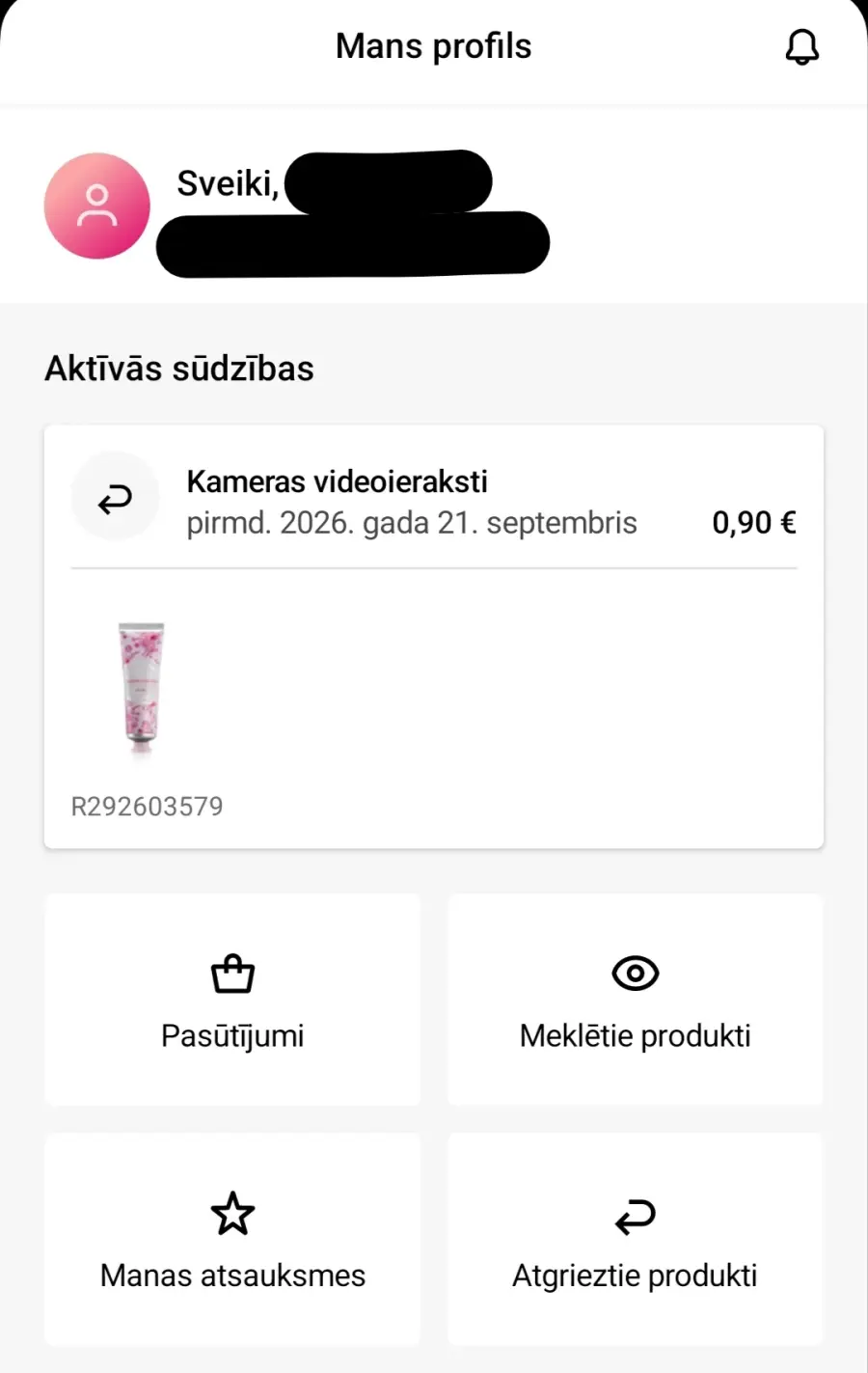This screenshot has height=1373, width=868.
Task: Open Meklētie produkti tile
Action: click(x=636, y=1000)
